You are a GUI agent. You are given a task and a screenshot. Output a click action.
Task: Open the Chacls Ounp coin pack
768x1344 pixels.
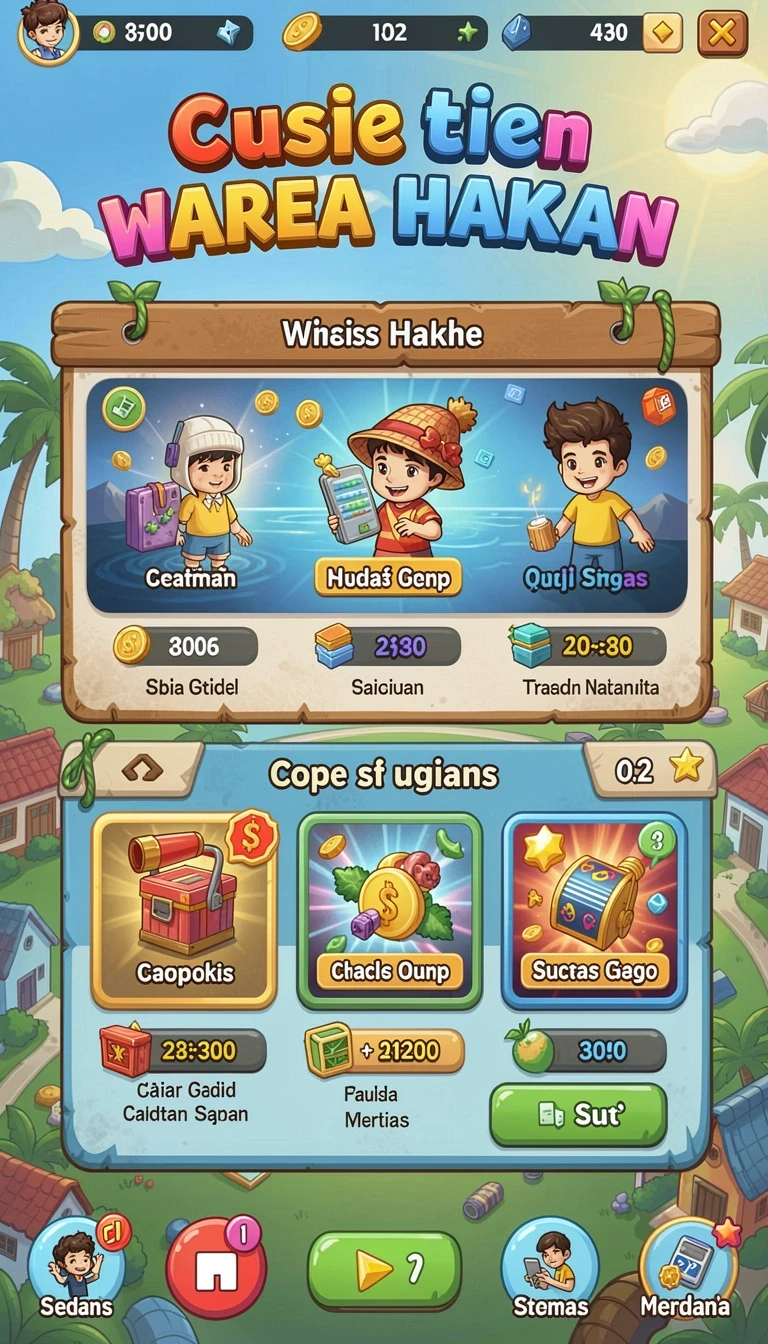[x=390, y=910]
